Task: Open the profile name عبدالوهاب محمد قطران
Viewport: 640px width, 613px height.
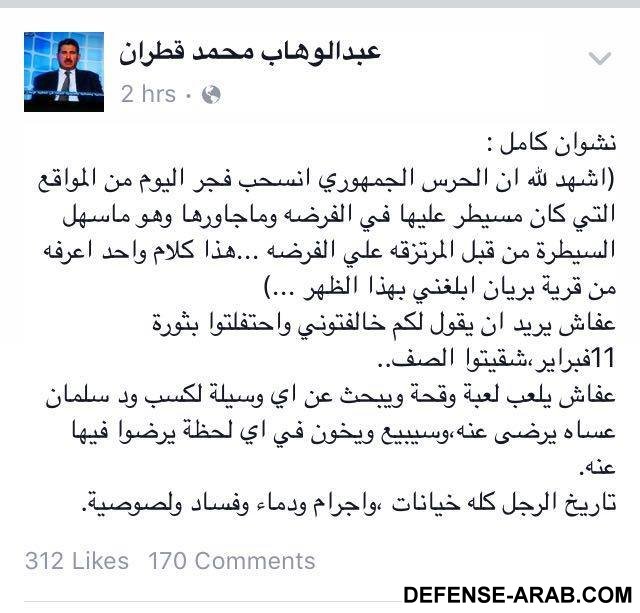Action: coord(251,53)
